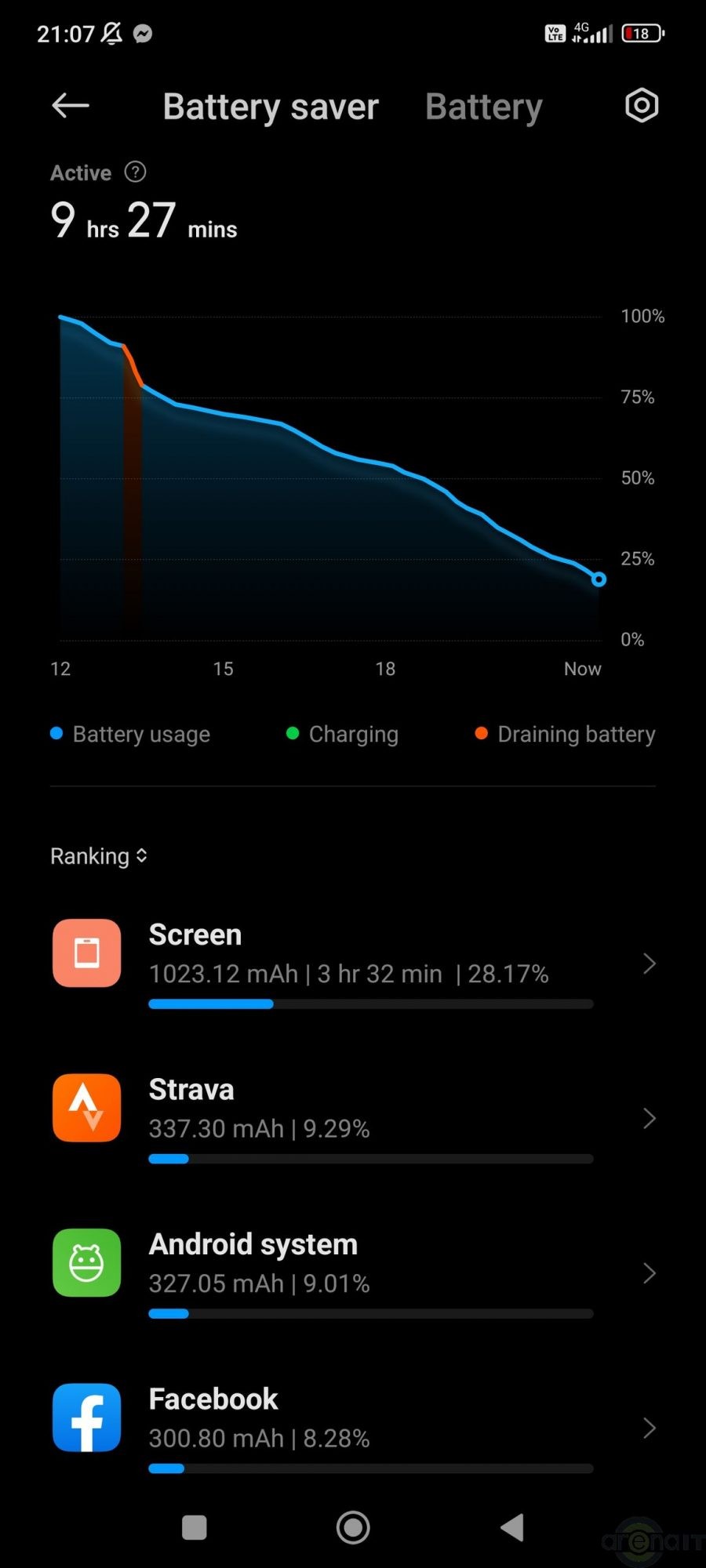Open the Ranking sort dropdown

tap(99, 856)
